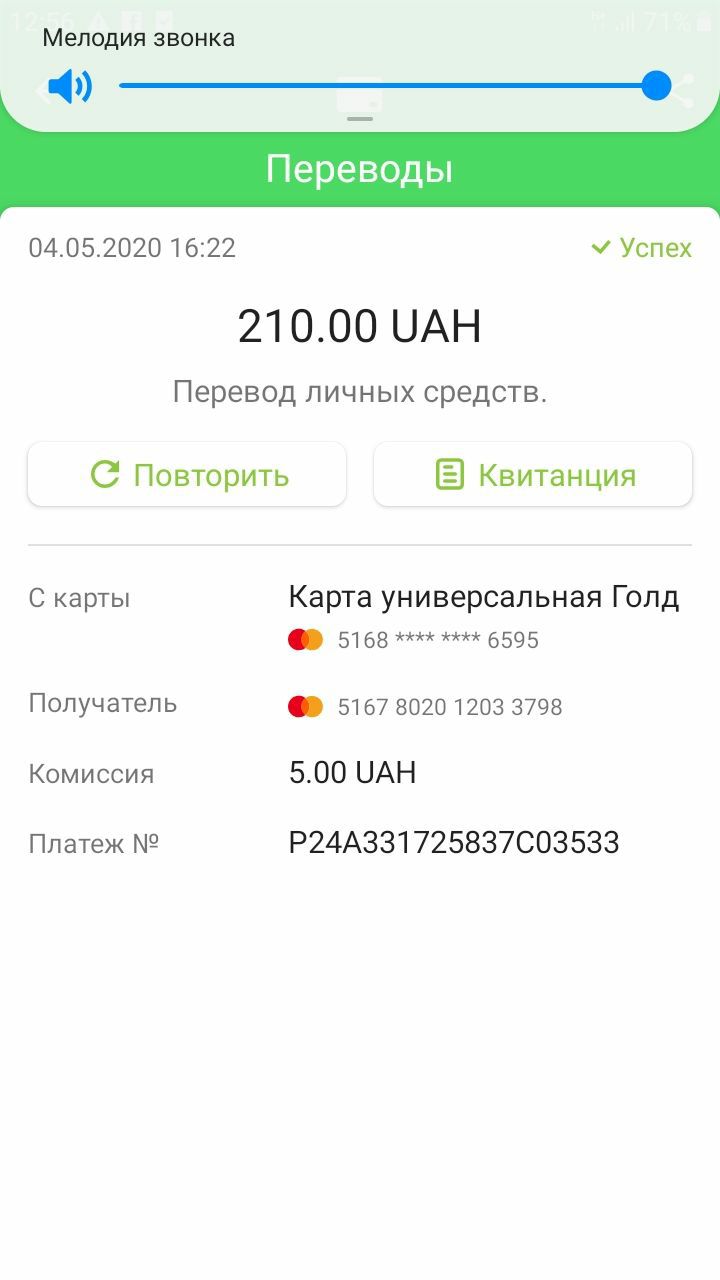Mute the ringtone volume speaker icon
720x1280 pixels.
pyautogui.click(x=70, y=87)
